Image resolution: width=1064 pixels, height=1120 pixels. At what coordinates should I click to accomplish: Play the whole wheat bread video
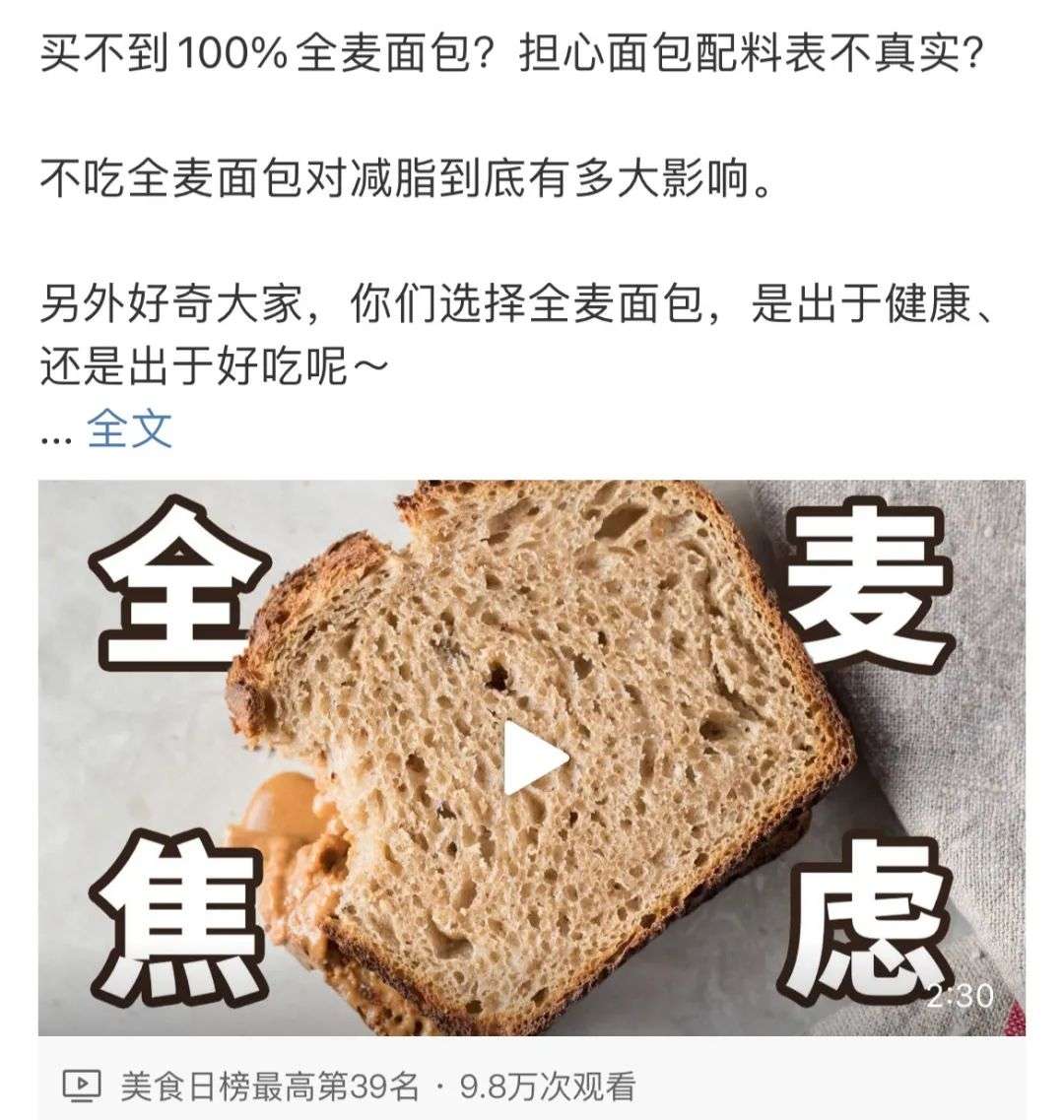[x=533, y=757]
